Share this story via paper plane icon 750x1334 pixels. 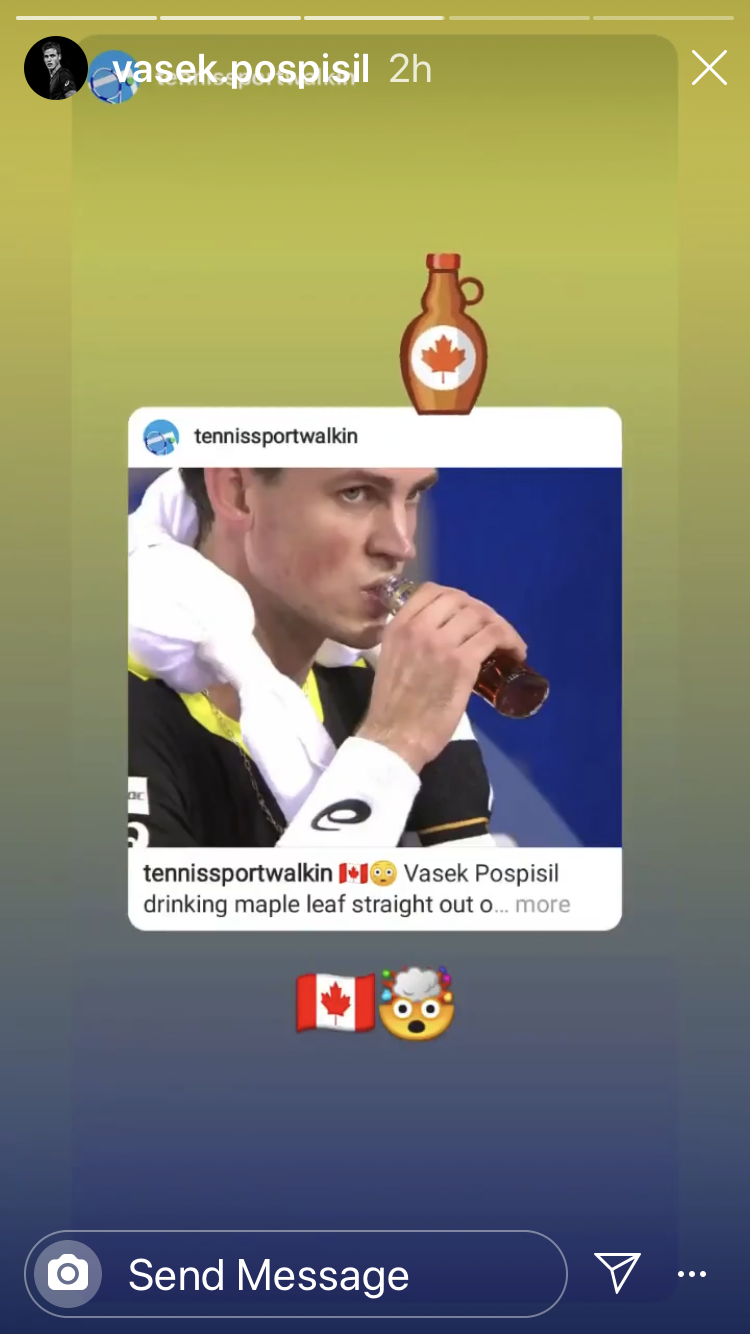tap(617, 1273)
